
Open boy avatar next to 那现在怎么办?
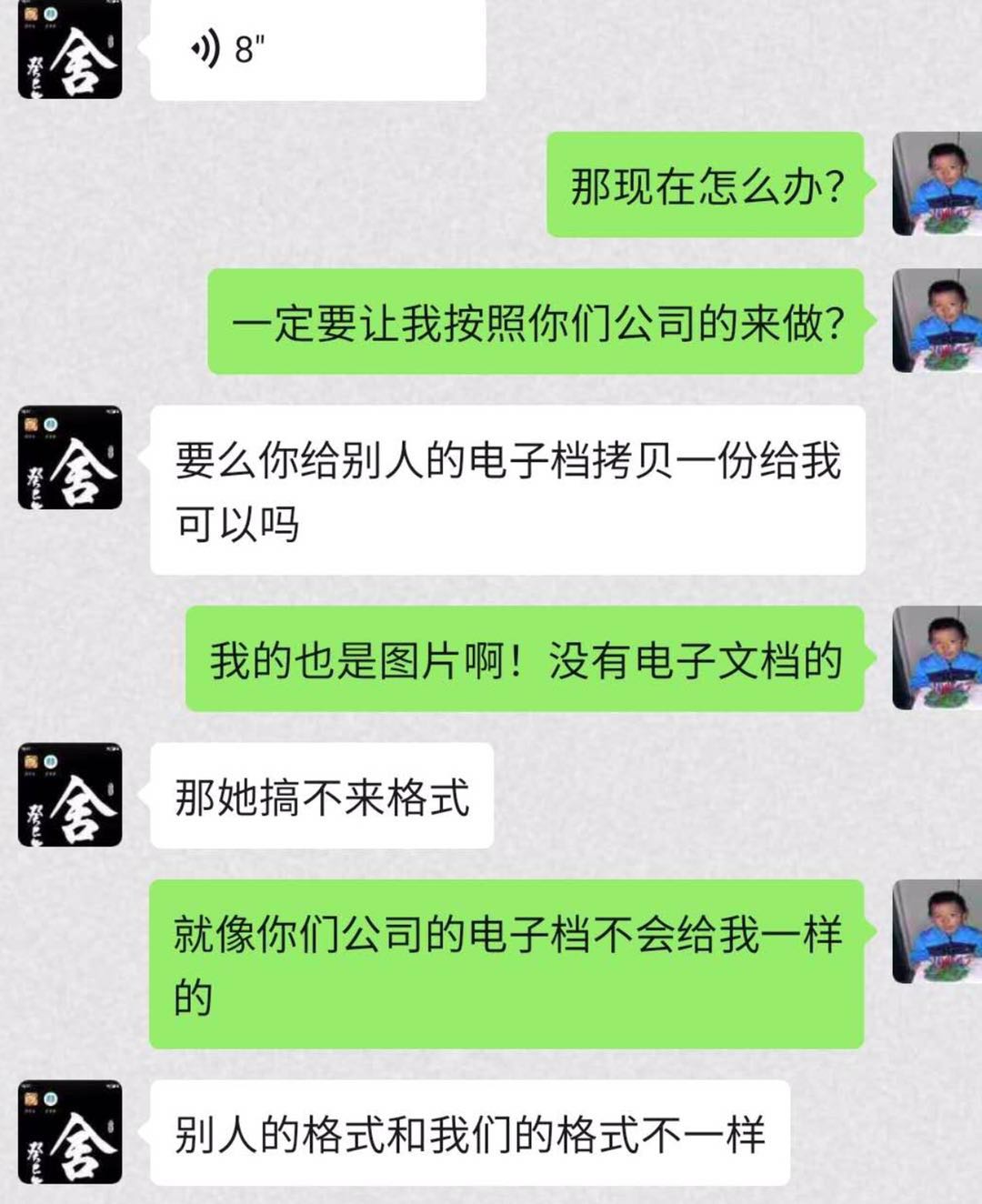937,184
